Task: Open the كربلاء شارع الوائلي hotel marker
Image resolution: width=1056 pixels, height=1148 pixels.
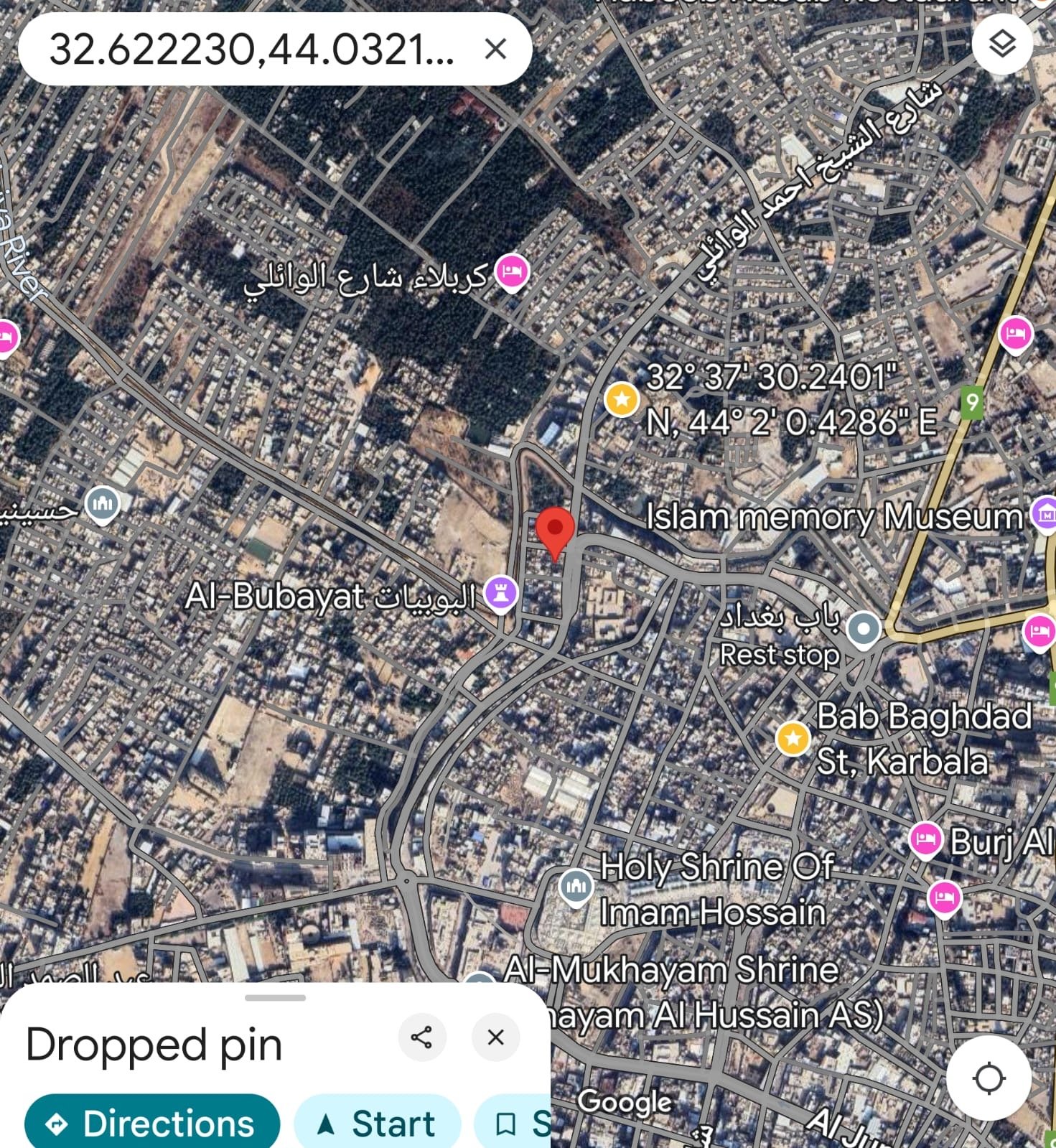Action: coord(513,273)
